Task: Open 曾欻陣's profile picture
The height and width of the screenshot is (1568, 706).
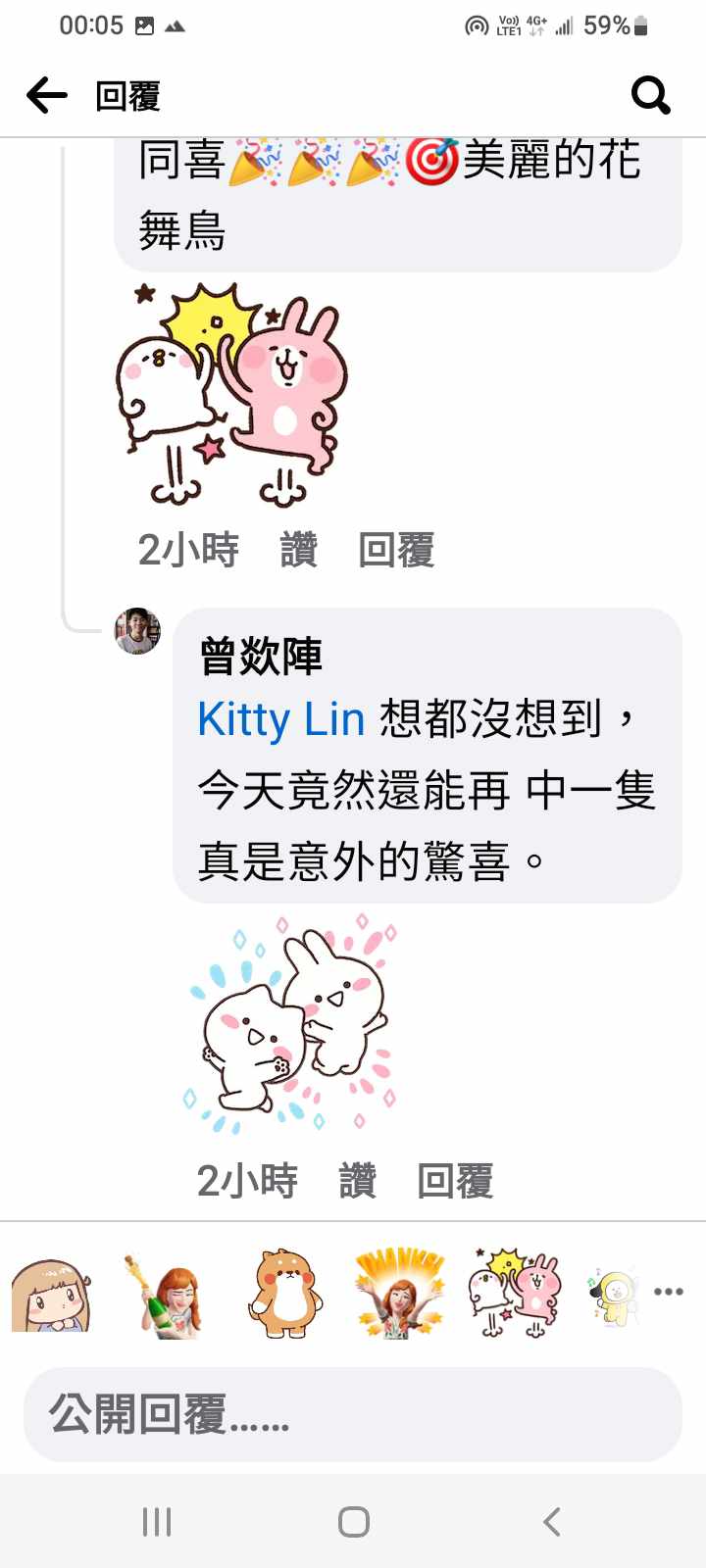Action: point(137,631)
